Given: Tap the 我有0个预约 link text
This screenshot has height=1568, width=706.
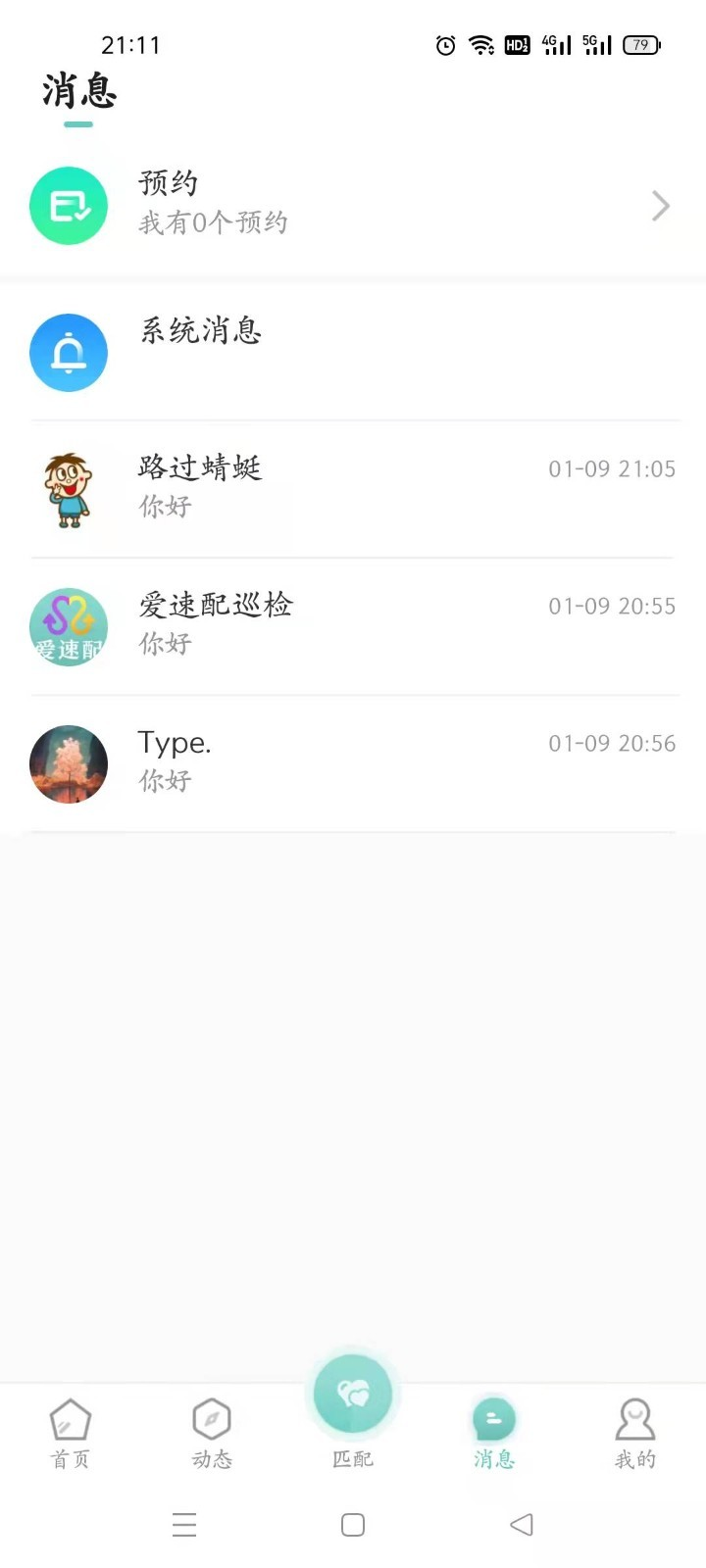Looking at the screenshot, I should click(213, 221).
